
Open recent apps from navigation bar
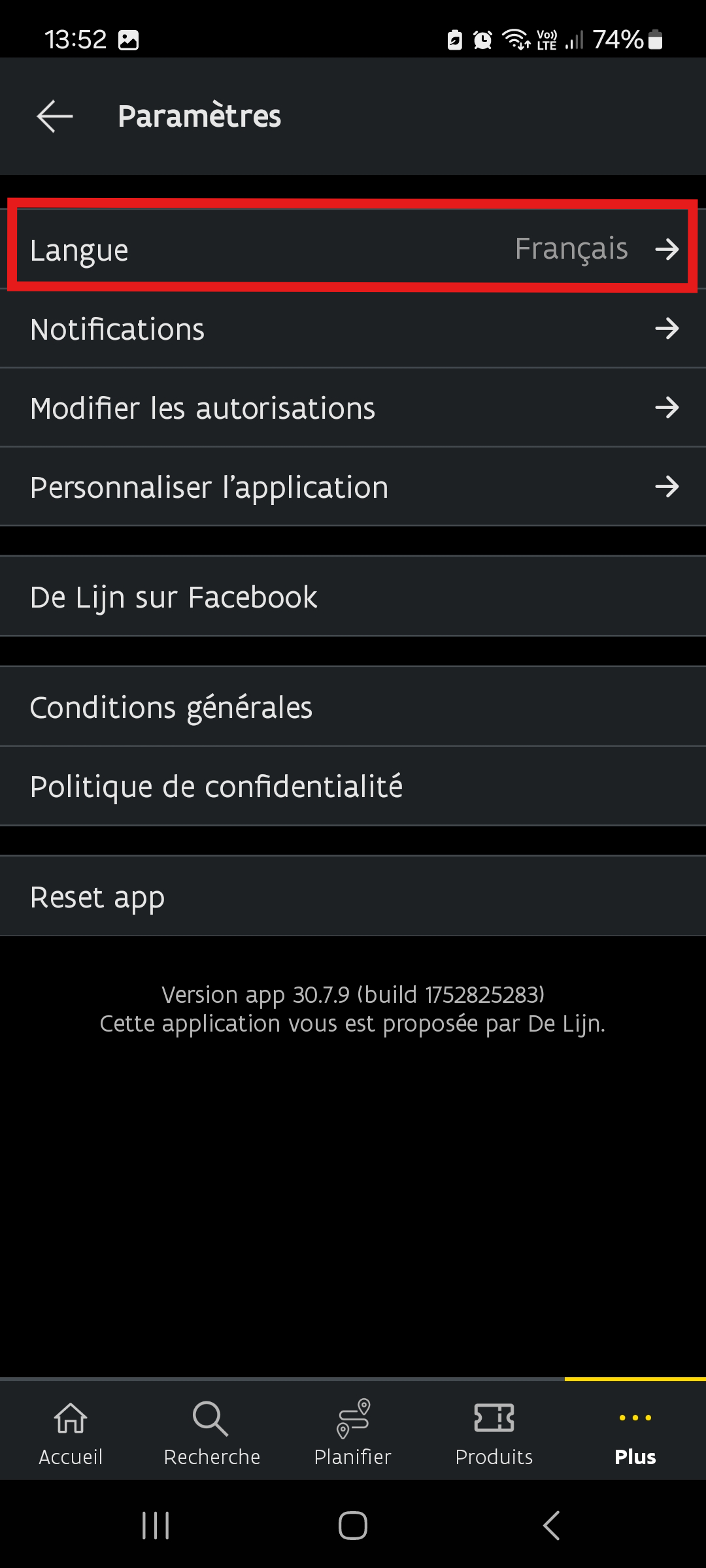click(x=156, y=1526)
